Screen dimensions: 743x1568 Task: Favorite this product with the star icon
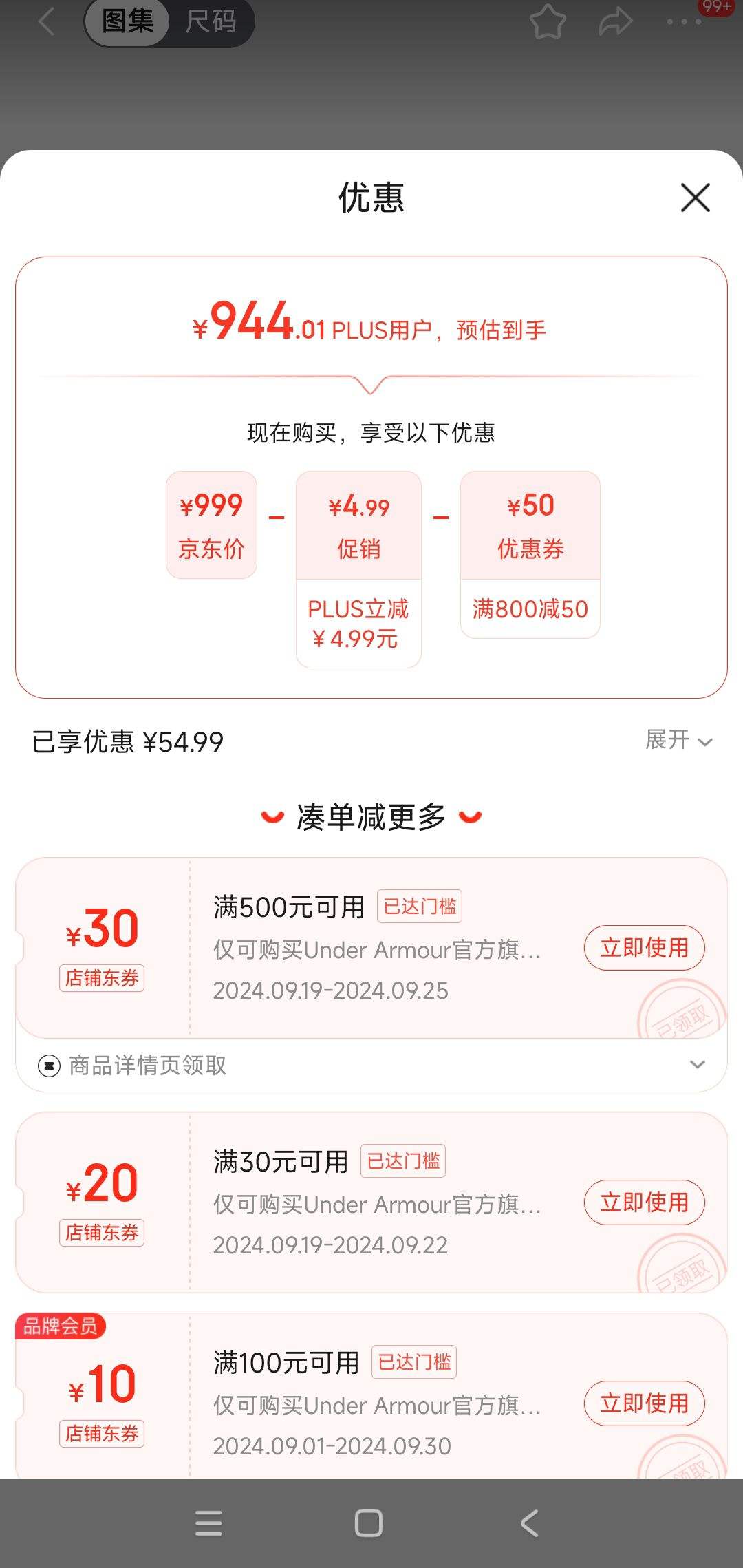click(x=548, y=21)
